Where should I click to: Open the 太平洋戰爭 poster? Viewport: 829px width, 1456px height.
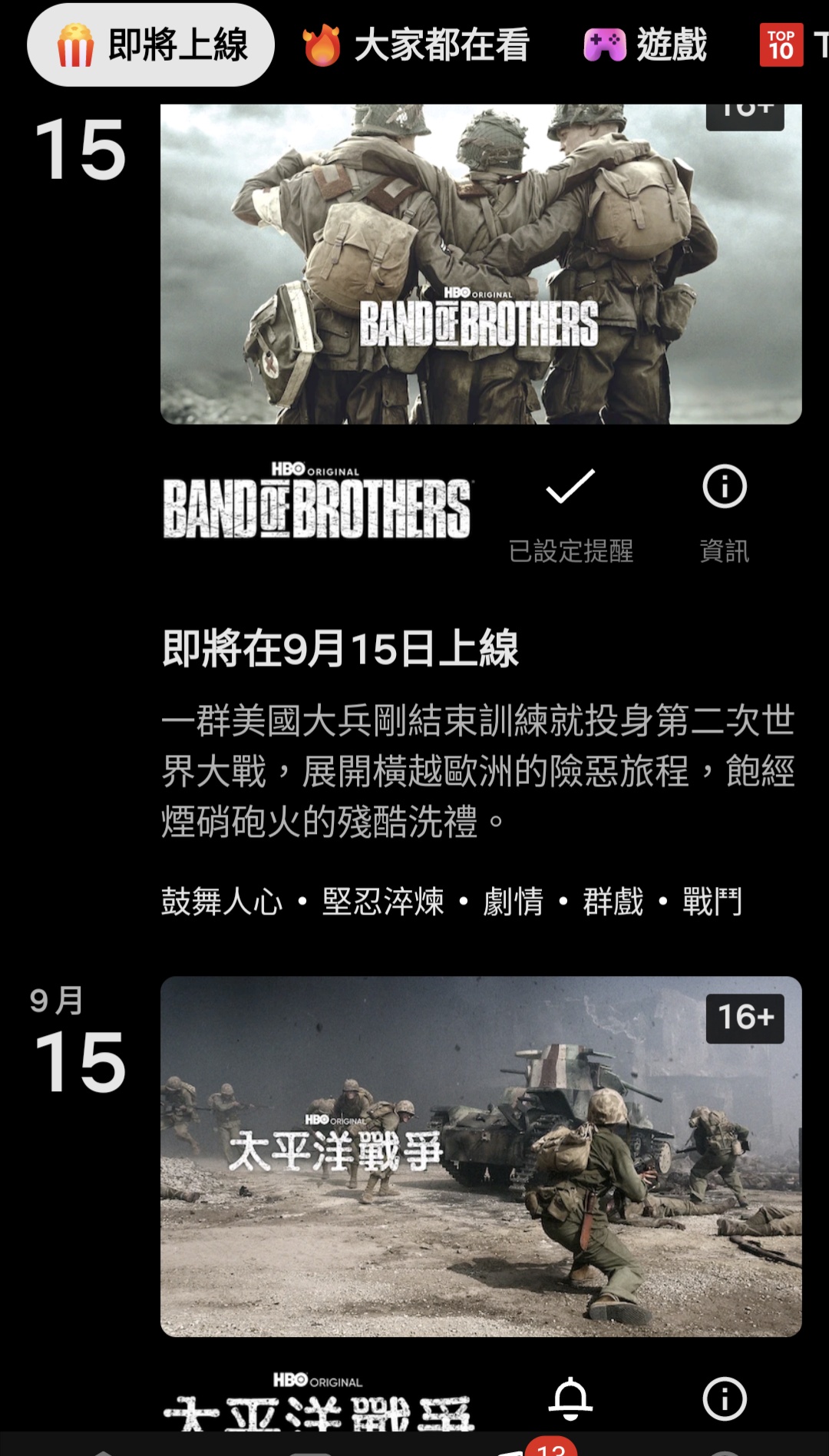click(481, 1156)
